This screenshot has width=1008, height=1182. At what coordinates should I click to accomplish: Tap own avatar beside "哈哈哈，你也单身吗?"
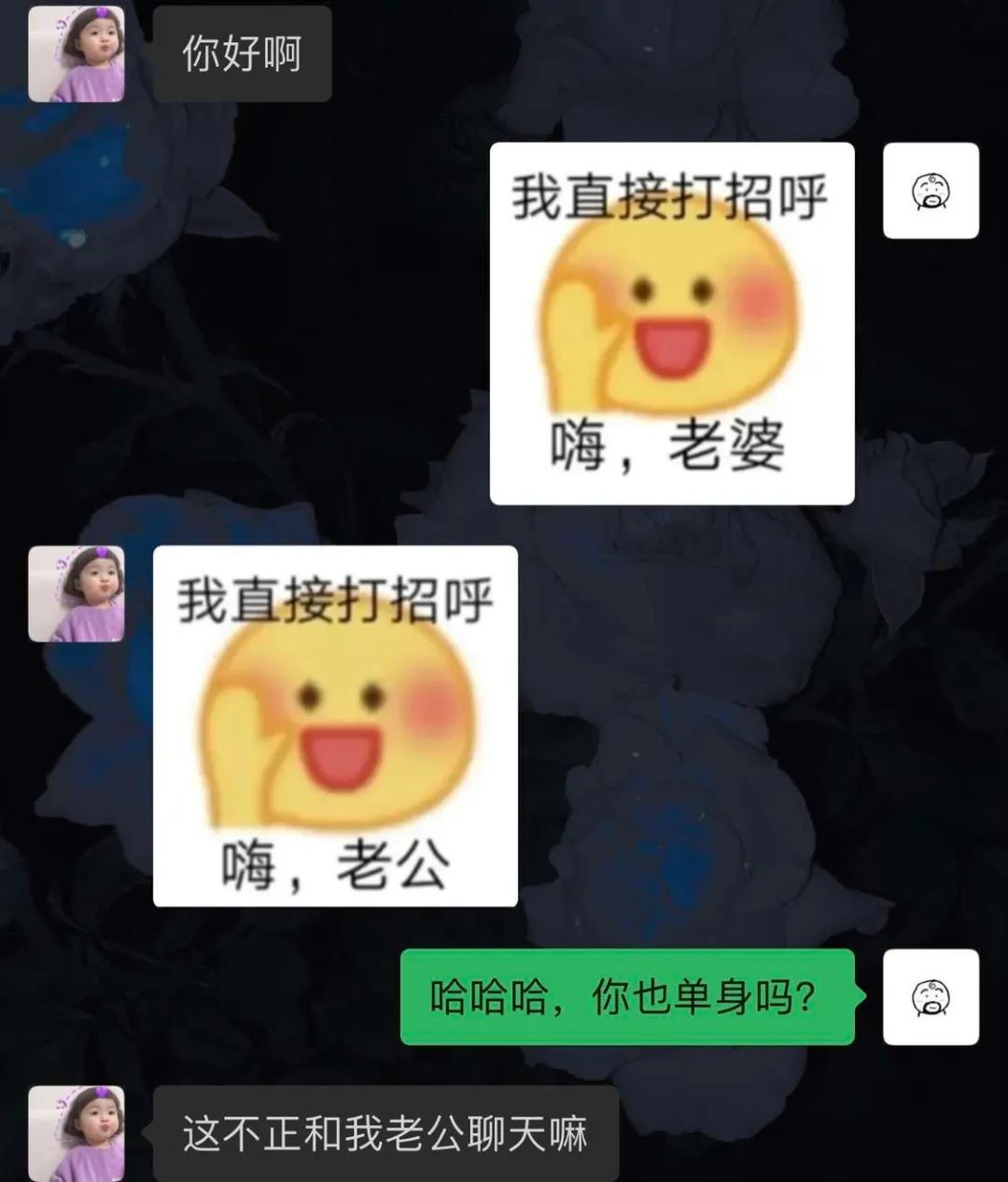(x=931, y=996)
